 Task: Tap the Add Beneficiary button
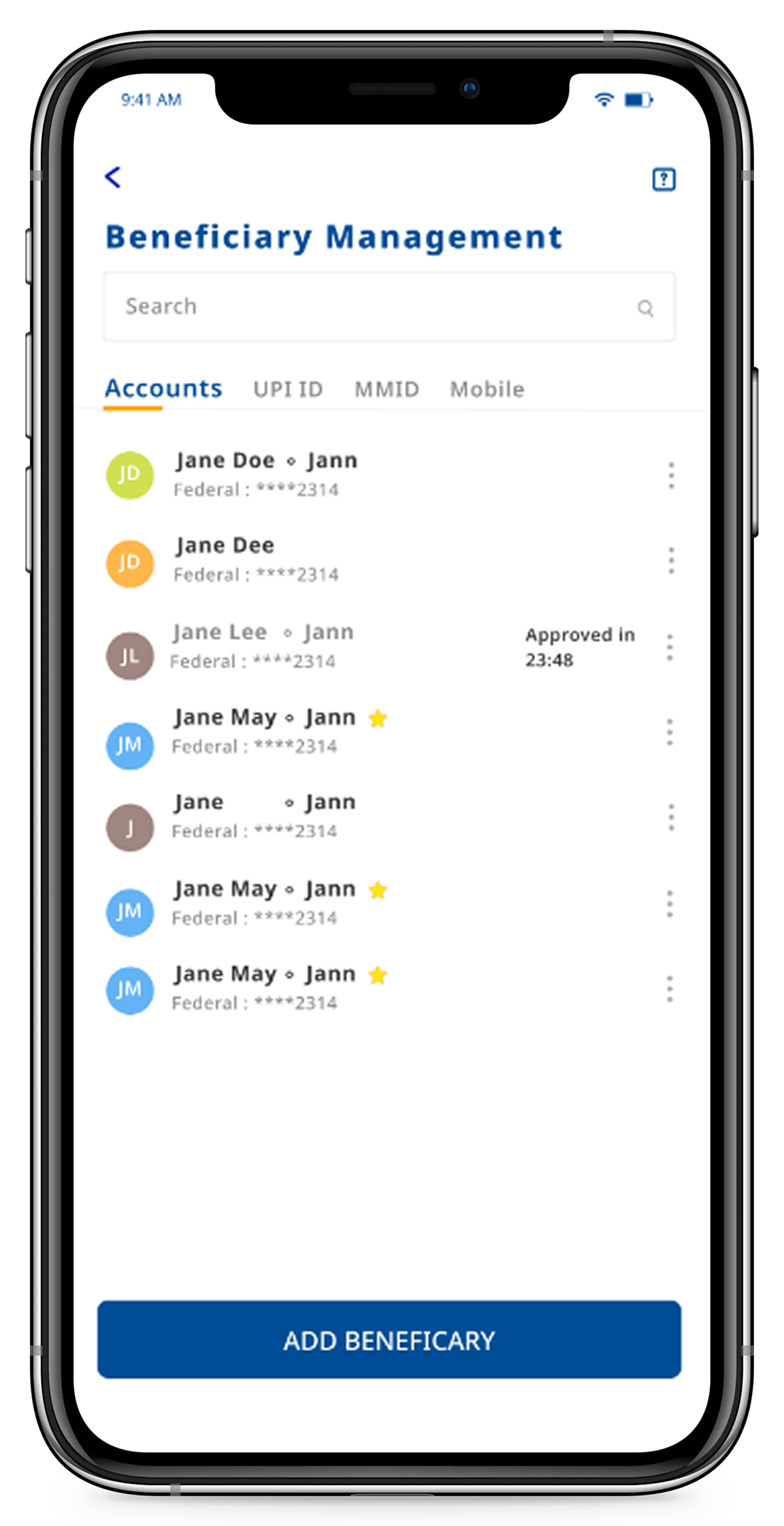coord(389,1339)
